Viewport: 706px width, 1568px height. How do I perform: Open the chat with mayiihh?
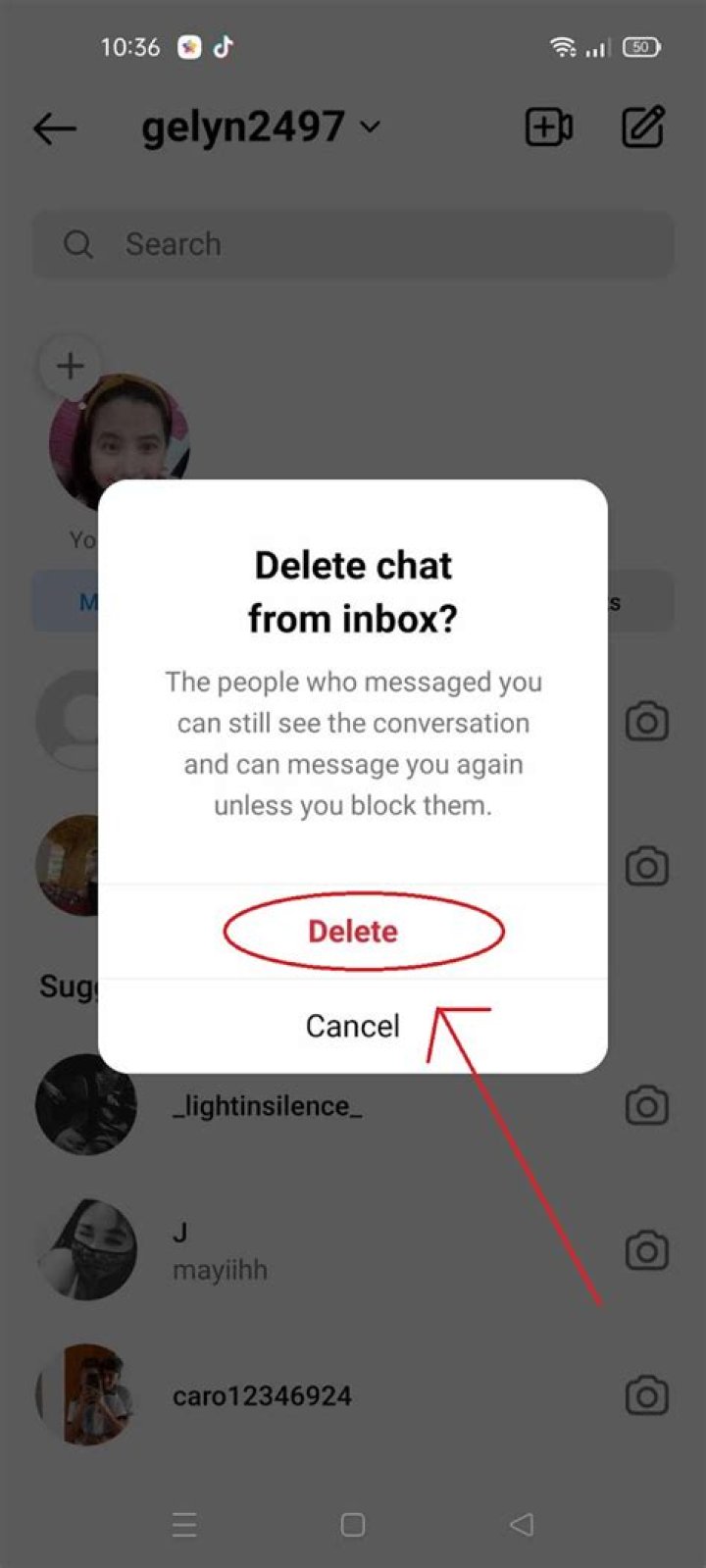click(x=220, y=1251)
